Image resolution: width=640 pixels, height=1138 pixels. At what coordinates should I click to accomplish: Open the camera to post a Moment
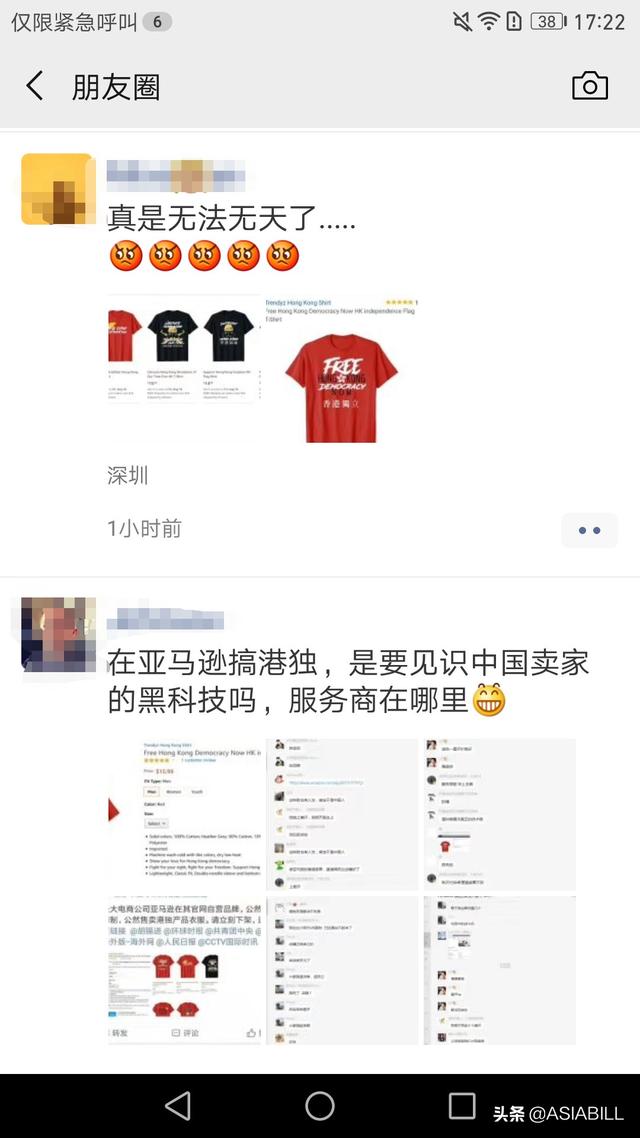pyautogui.click(x=589, y=86)
